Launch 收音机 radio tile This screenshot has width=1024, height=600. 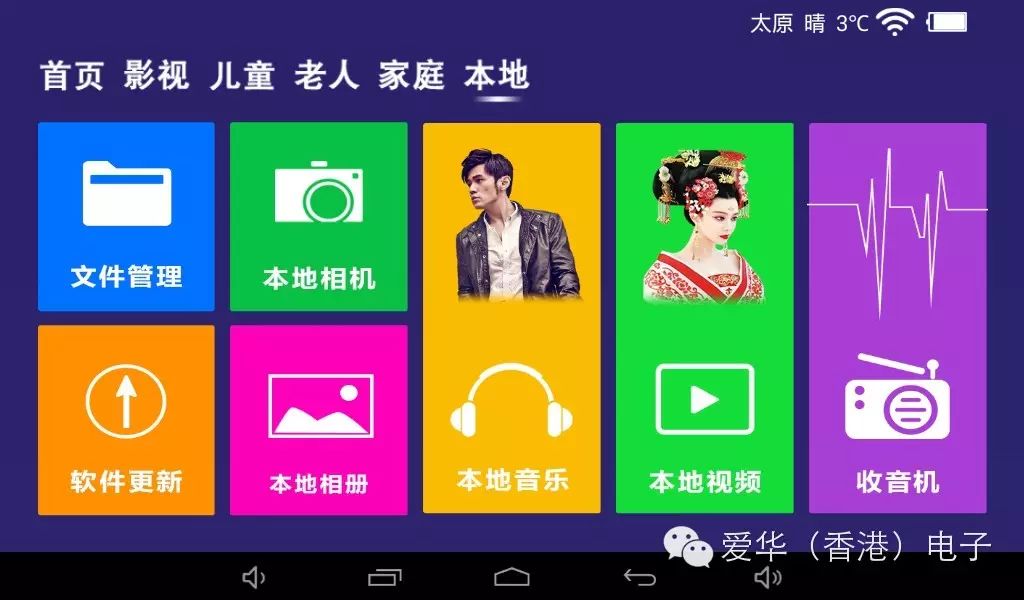pyautogui.click(x=897, y=318)
